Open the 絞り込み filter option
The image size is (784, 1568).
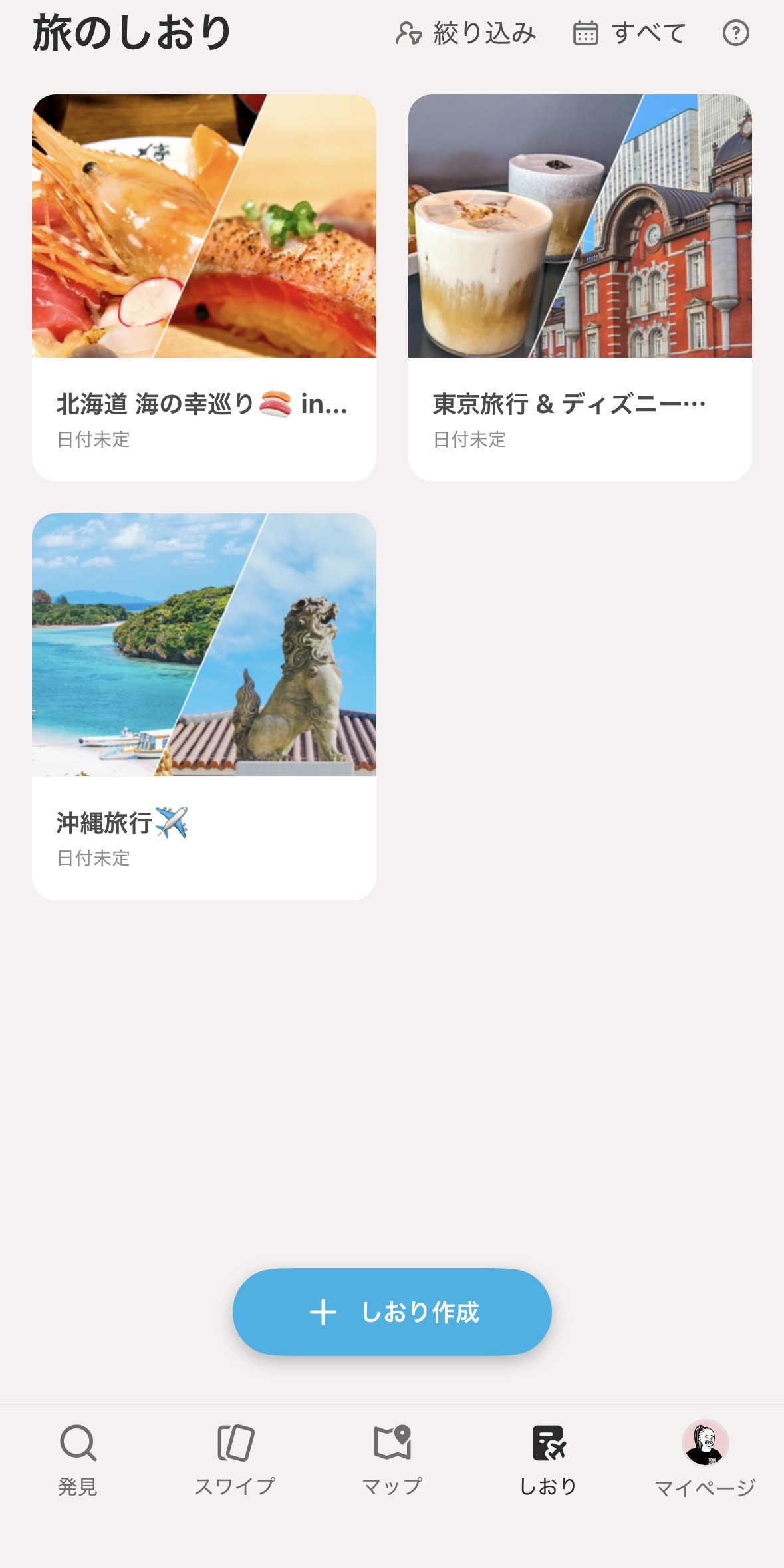point(465,33)
